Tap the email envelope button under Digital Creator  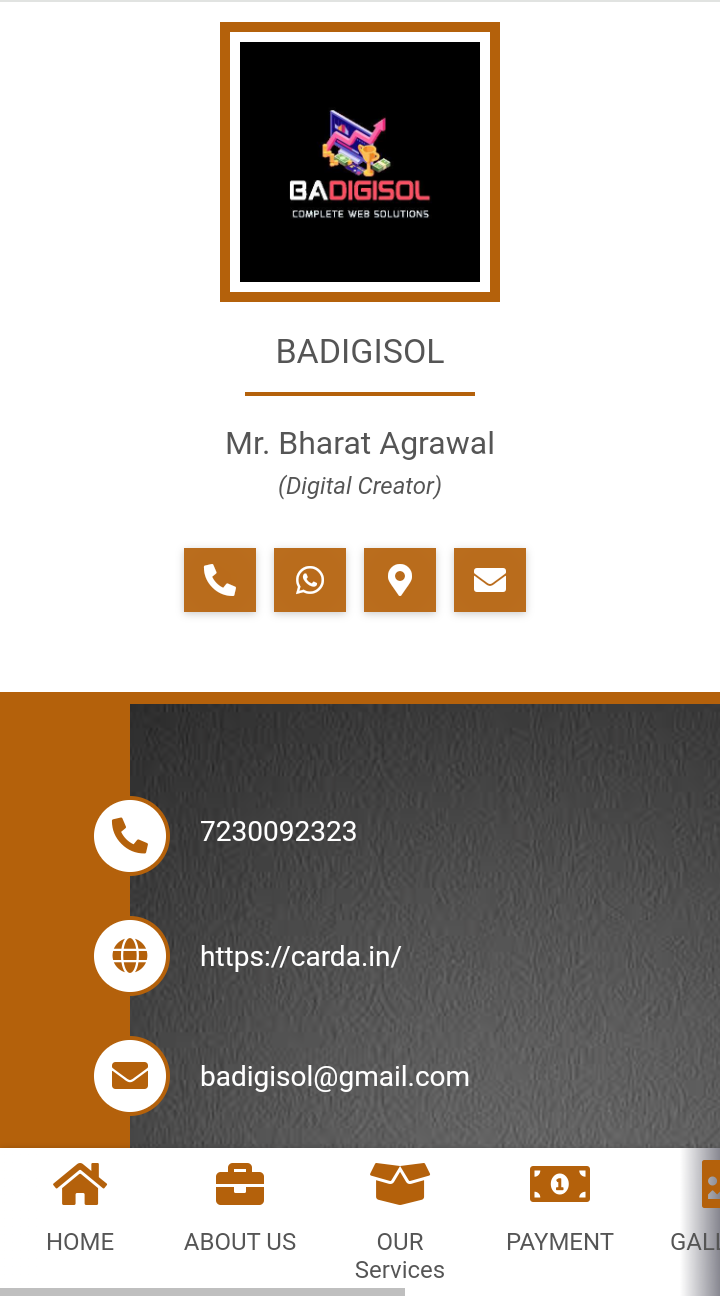[490, 580]
